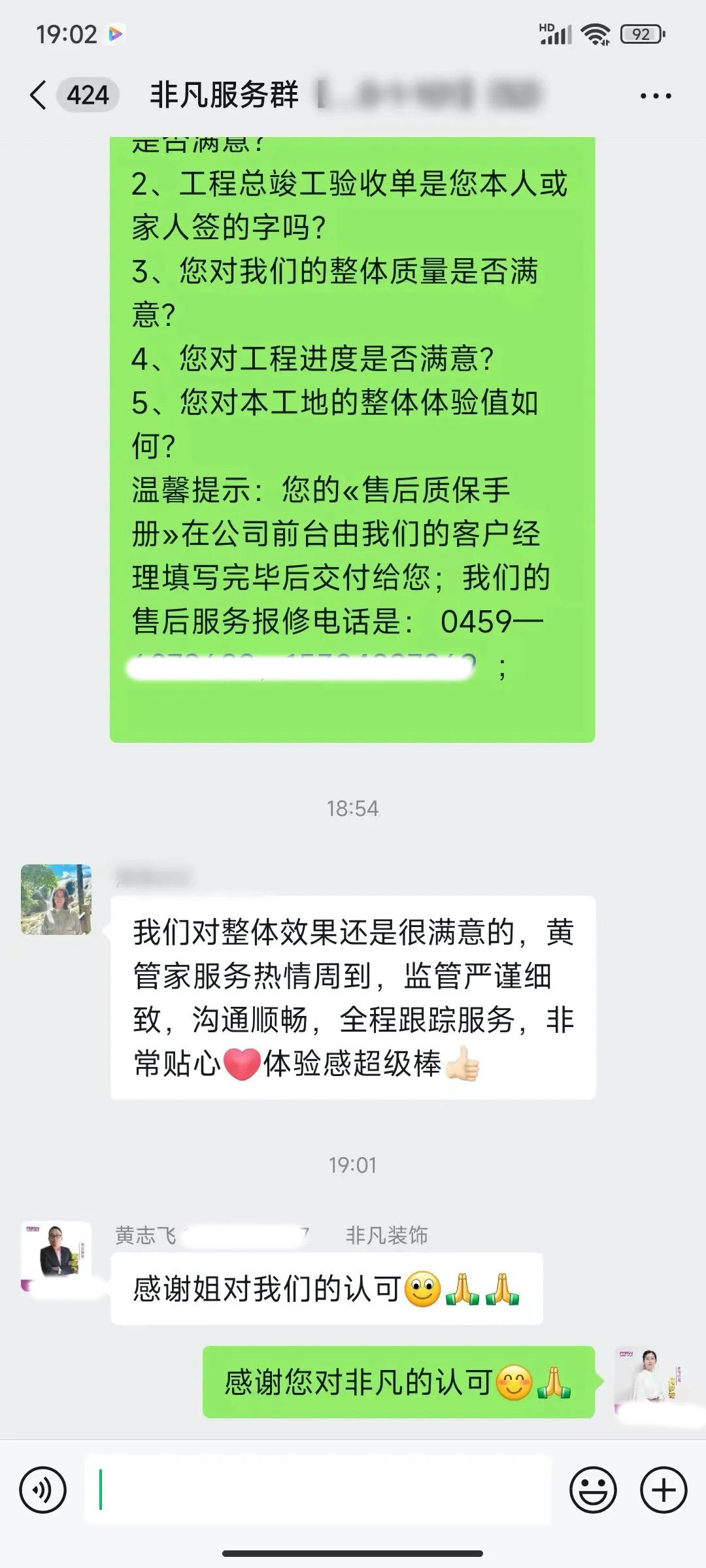
Task: Switch to voice message input
Action: pos(42,1491)
